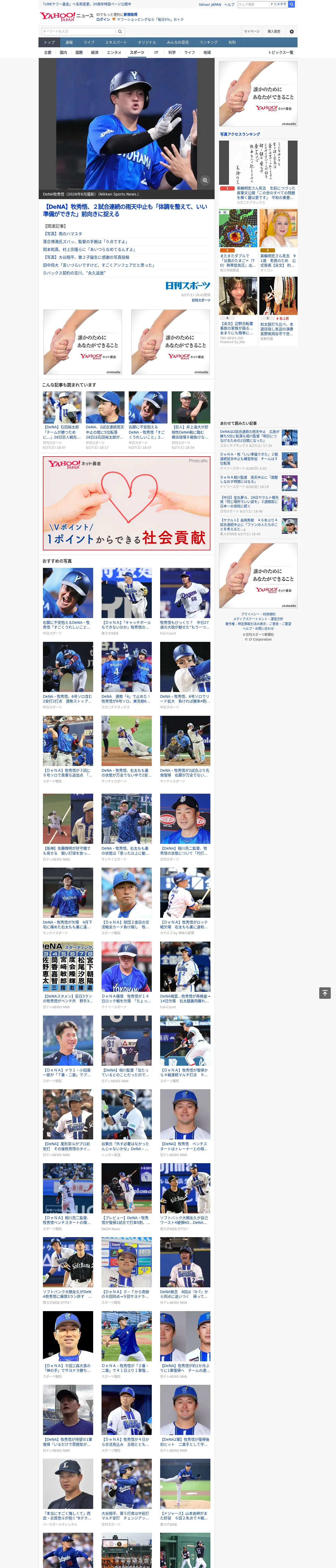This screenshot has width=336, height=1568.
Task: Switch to the 速報 tab
Action: click(69, 43)
